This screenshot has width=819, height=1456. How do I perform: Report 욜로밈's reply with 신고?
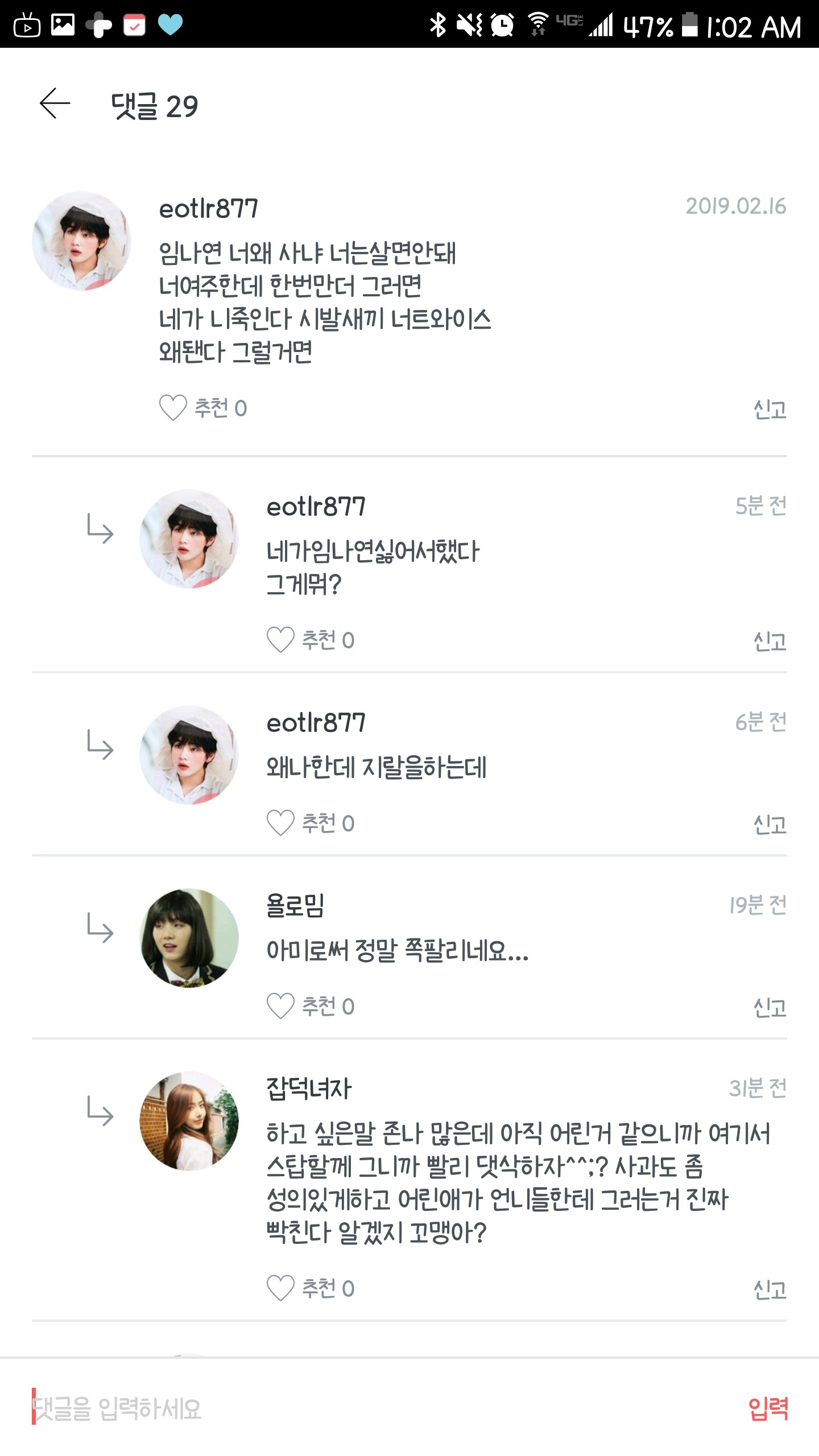tap(770, 1008)
